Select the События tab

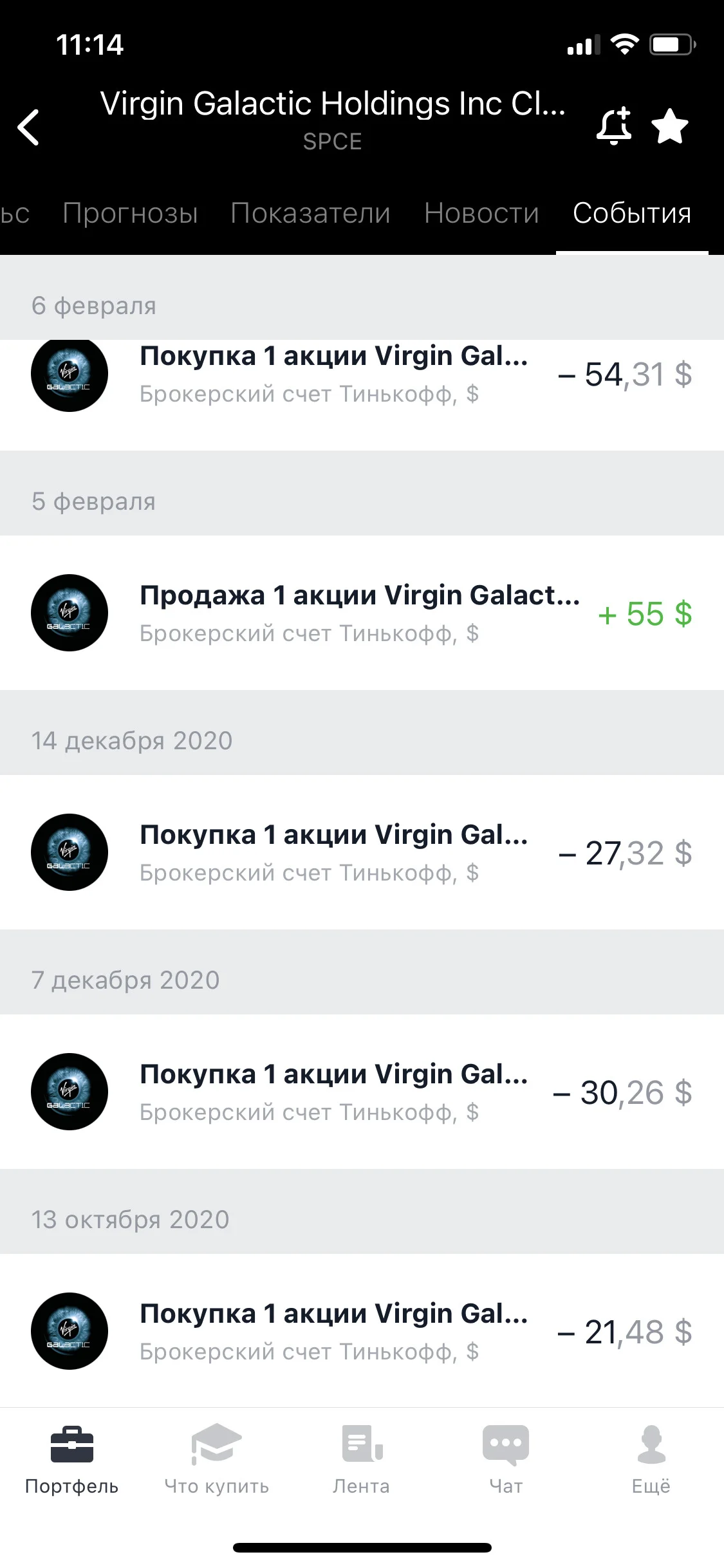click(632, 213)
